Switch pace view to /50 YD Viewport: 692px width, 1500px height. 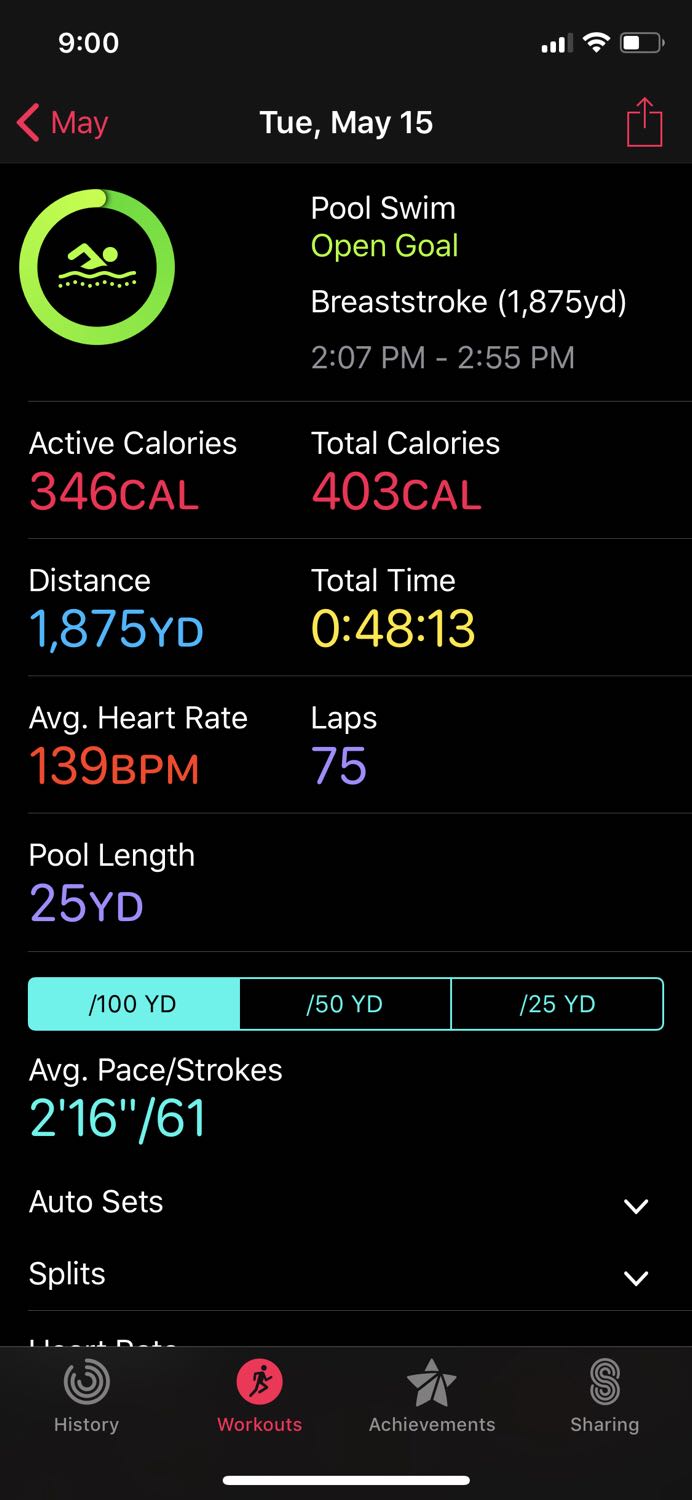(x=345, y=1004)
